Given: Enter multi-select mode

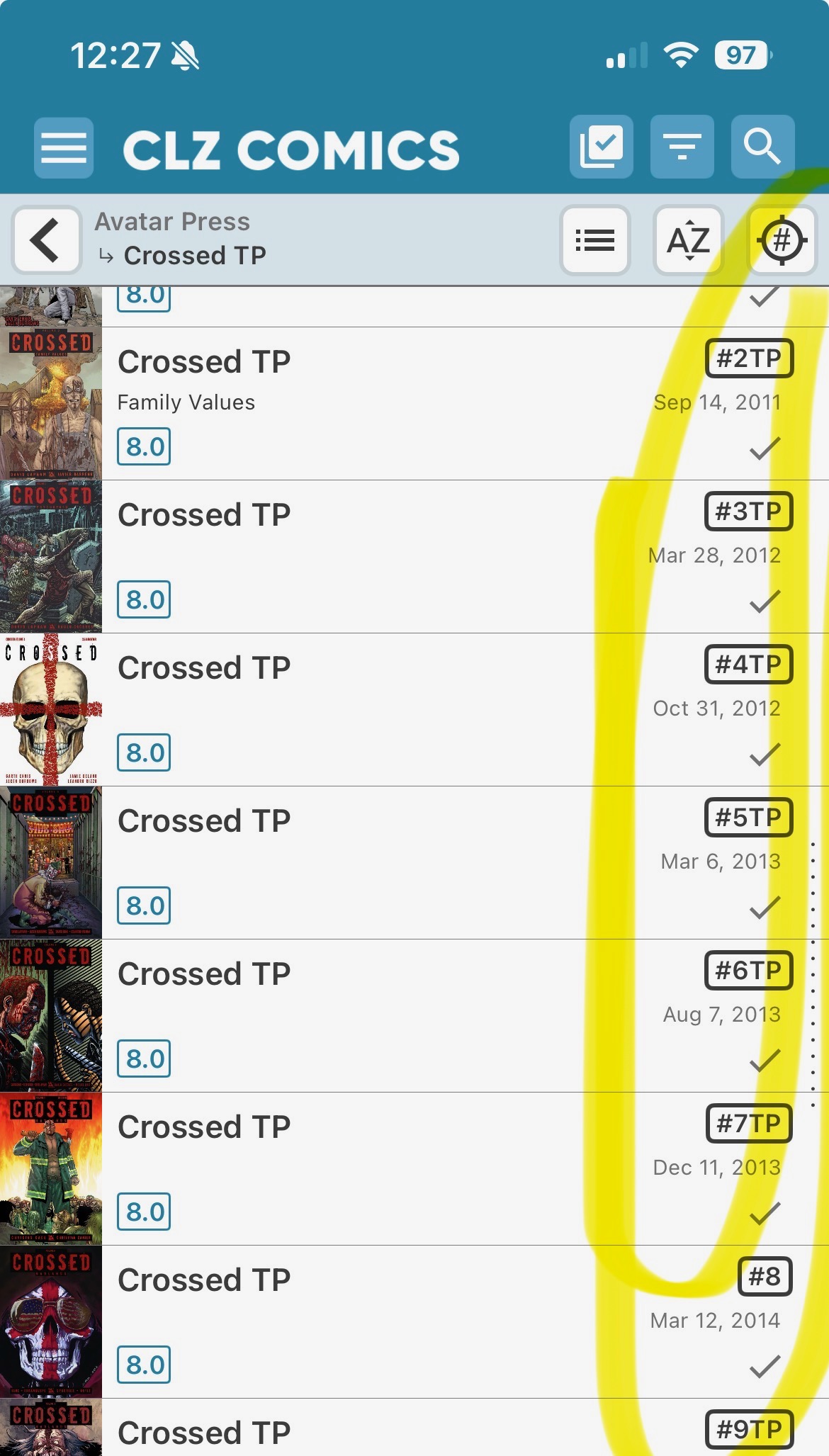Looking at the screenshot, I should (x=601, y=147).
